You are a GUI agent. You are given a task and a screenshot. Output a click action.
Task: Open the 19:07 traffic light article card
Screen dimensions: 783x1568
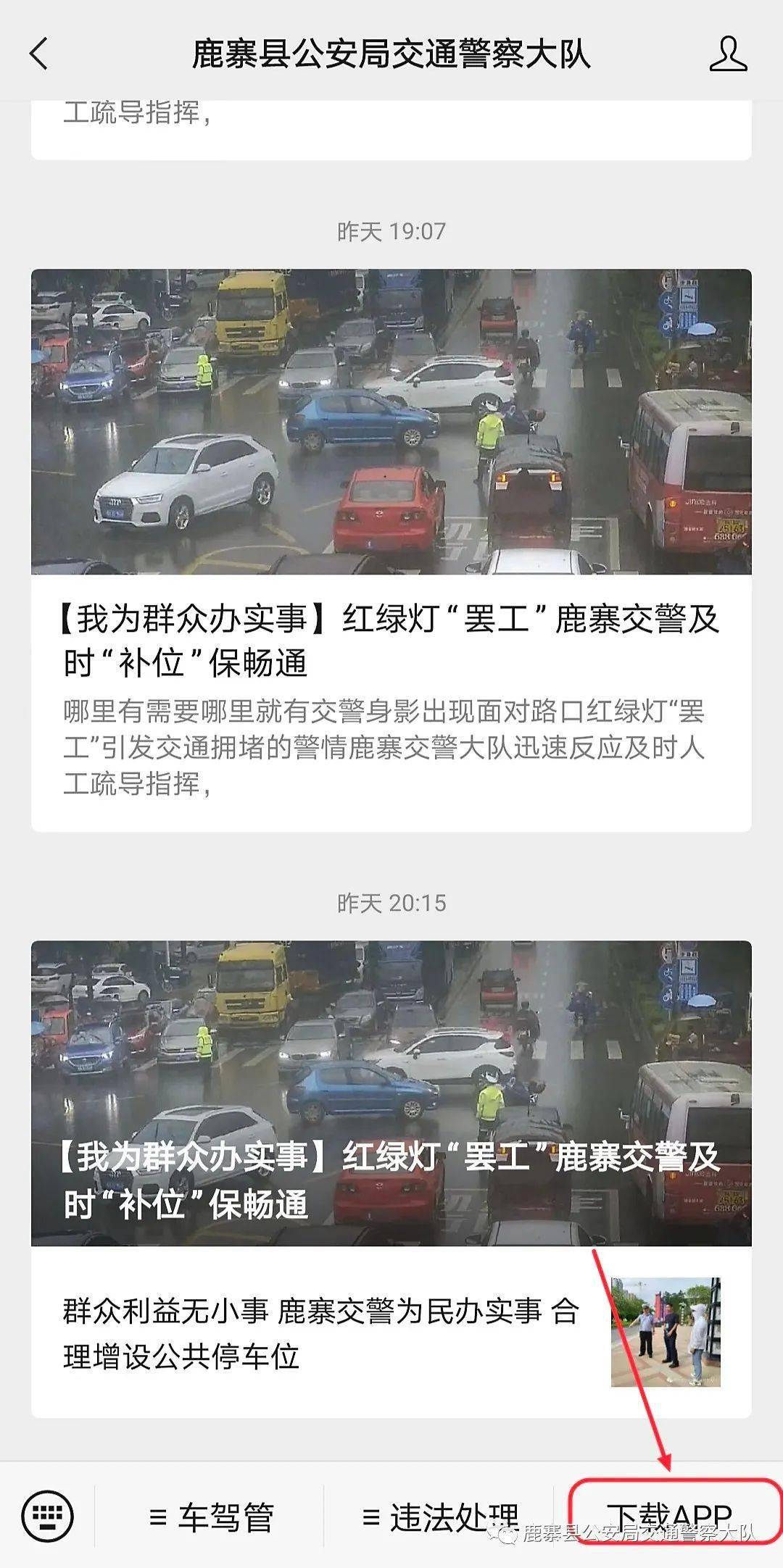click(x=391, y=550)
